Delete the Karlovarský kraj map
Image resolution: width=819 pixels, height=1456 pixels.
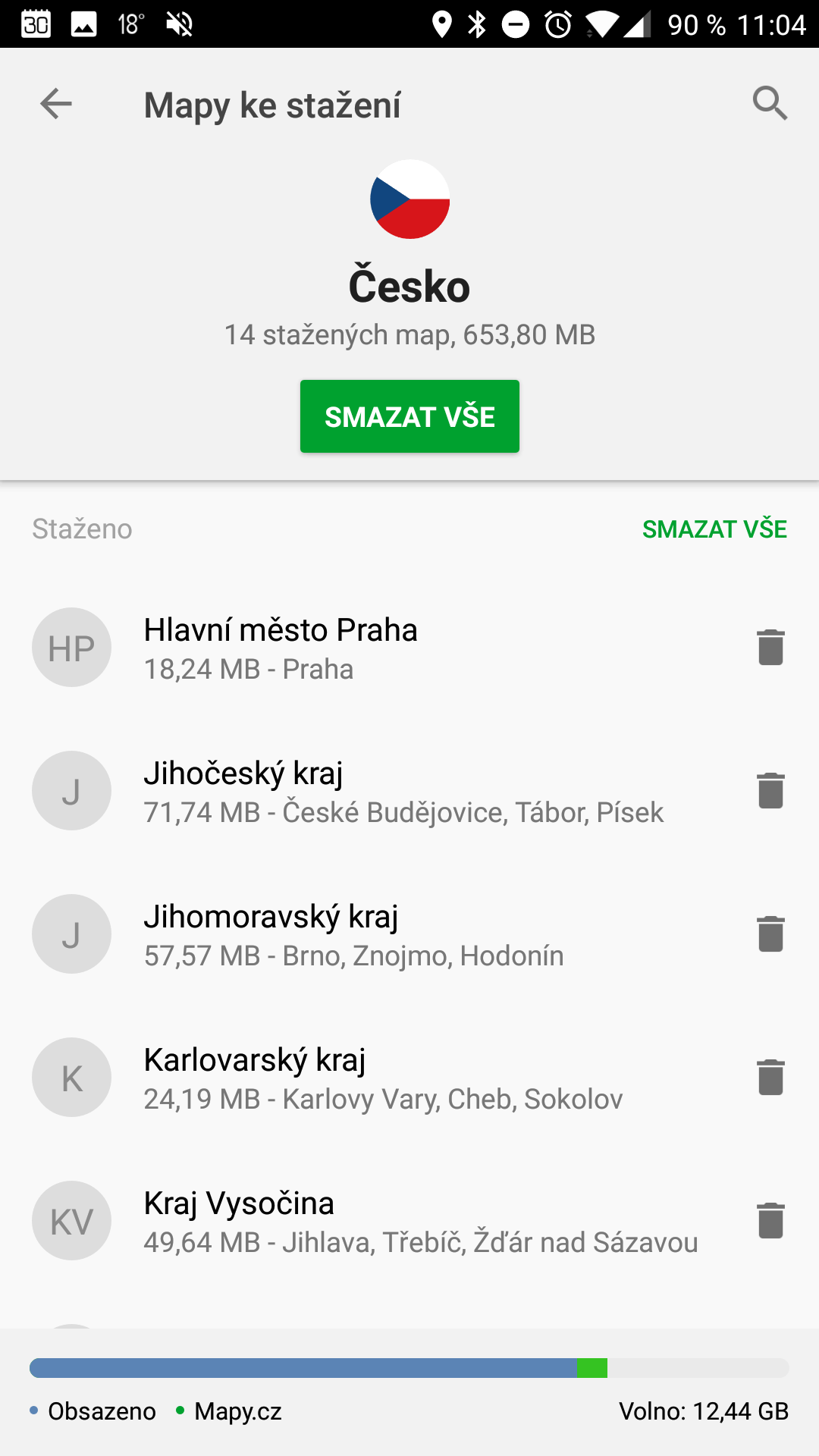click(x=770, y=1077)
